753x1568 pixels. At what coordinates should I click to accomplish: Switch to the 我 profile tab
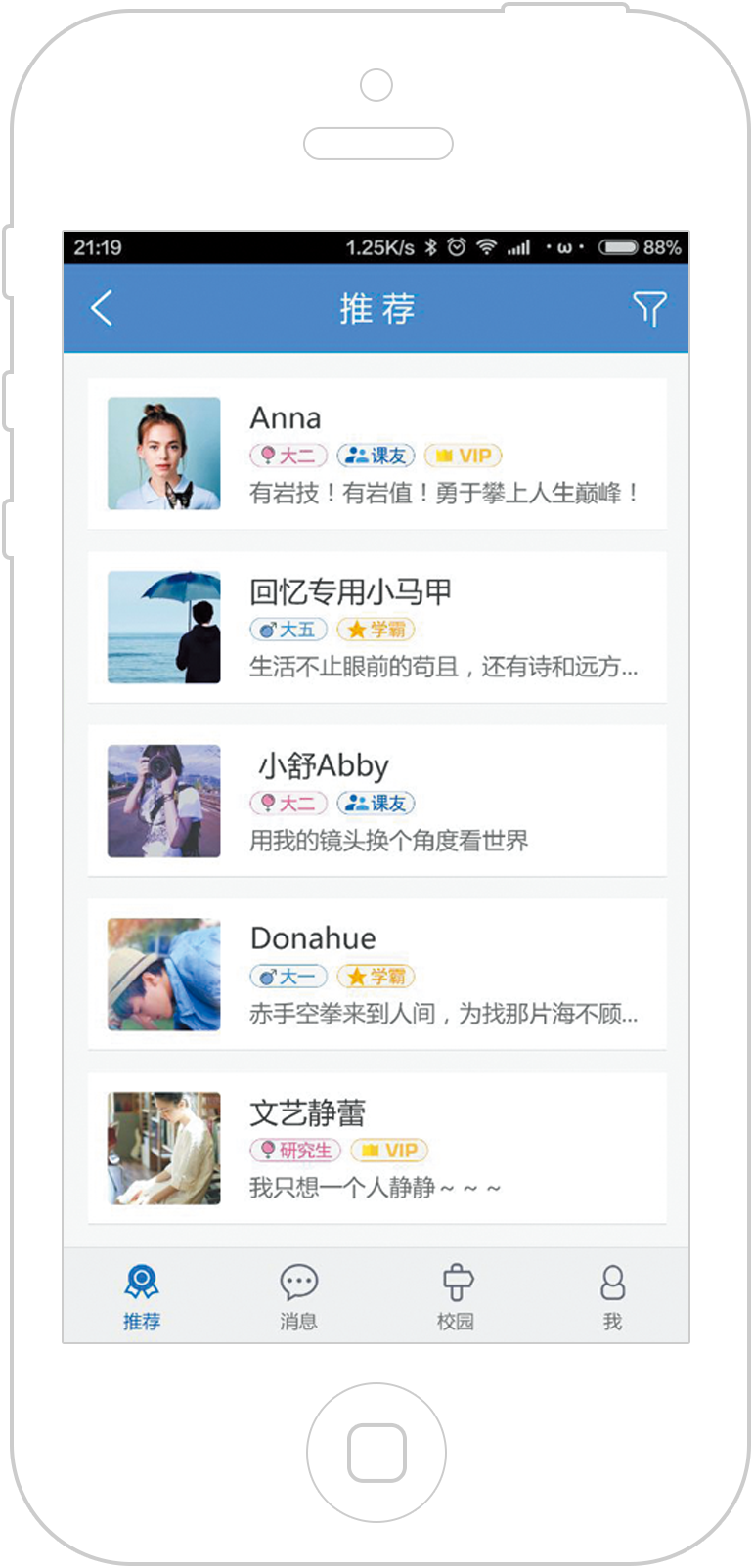[612, 1296]
